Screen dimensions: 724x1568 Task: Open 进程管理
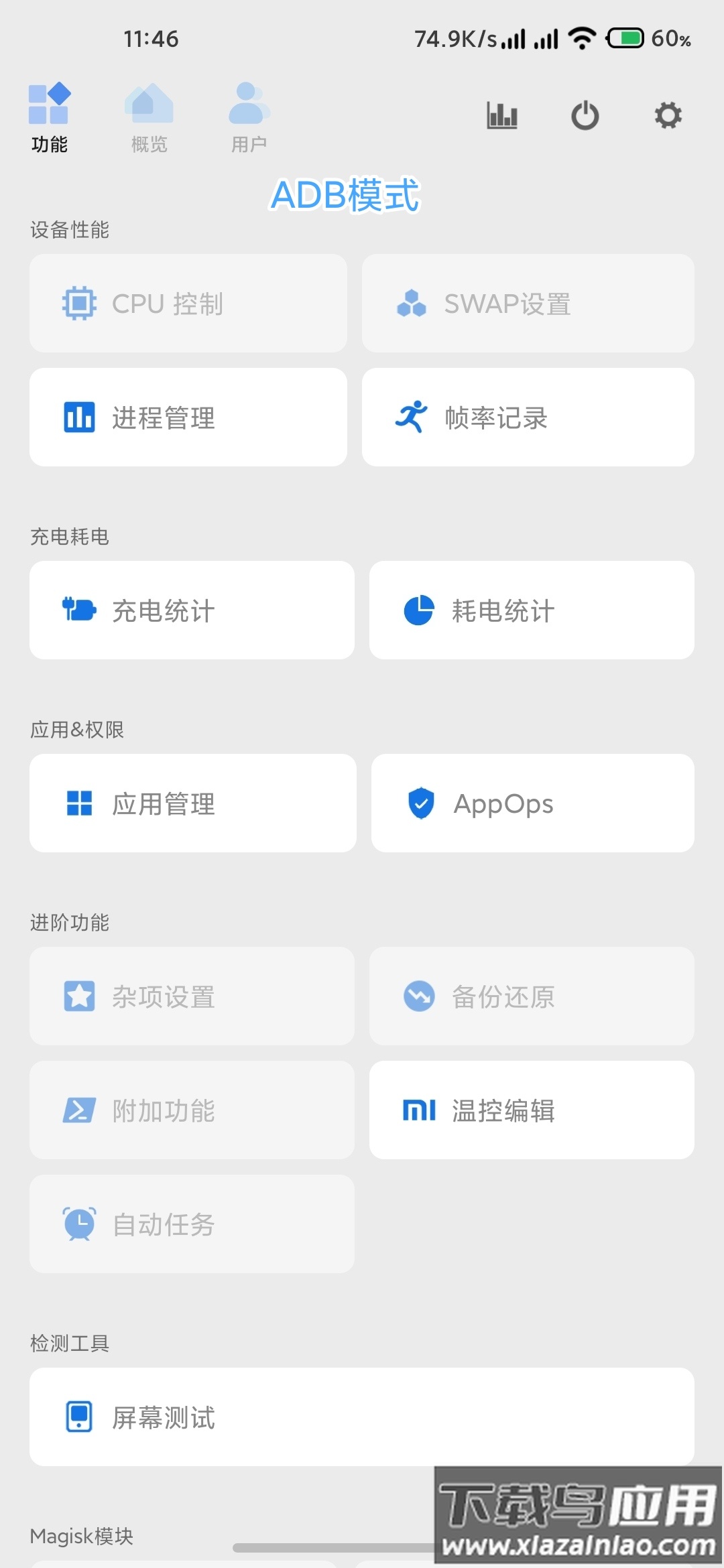coord(188,416)
